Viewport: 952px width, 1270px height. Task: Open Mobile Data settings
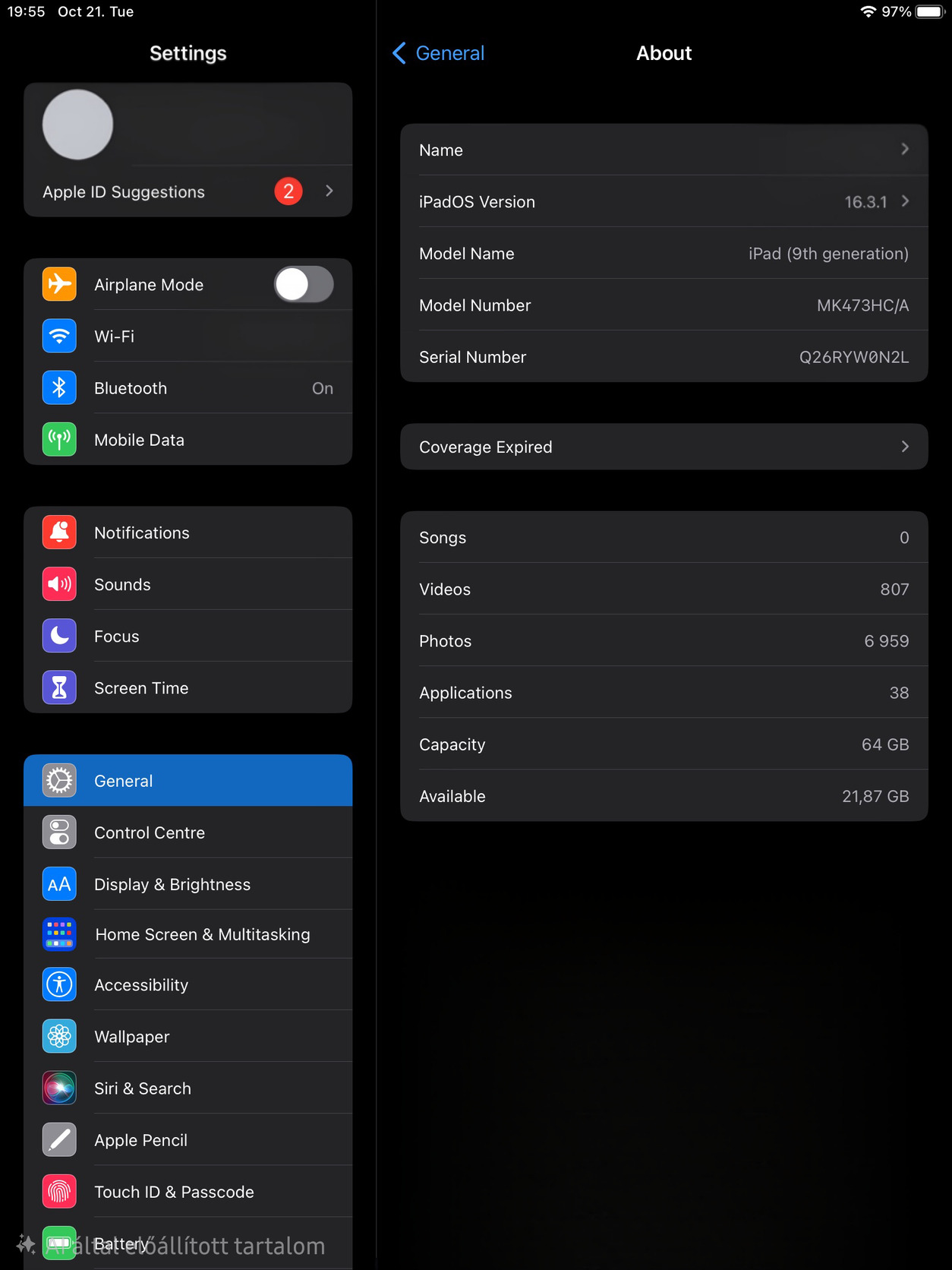(188, 440)
